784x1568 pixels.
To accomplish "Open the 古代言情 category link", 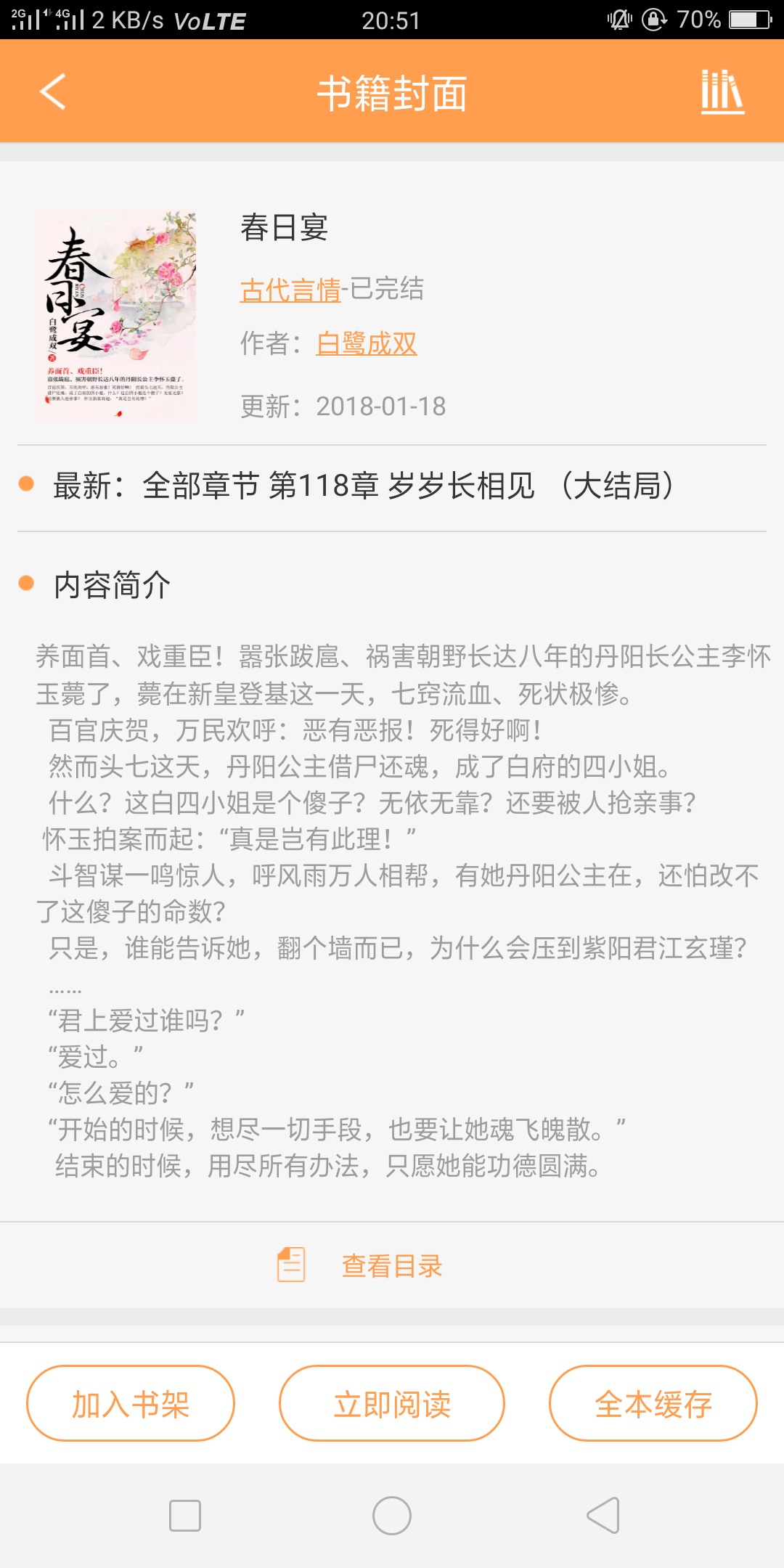I will click(290, 290).
